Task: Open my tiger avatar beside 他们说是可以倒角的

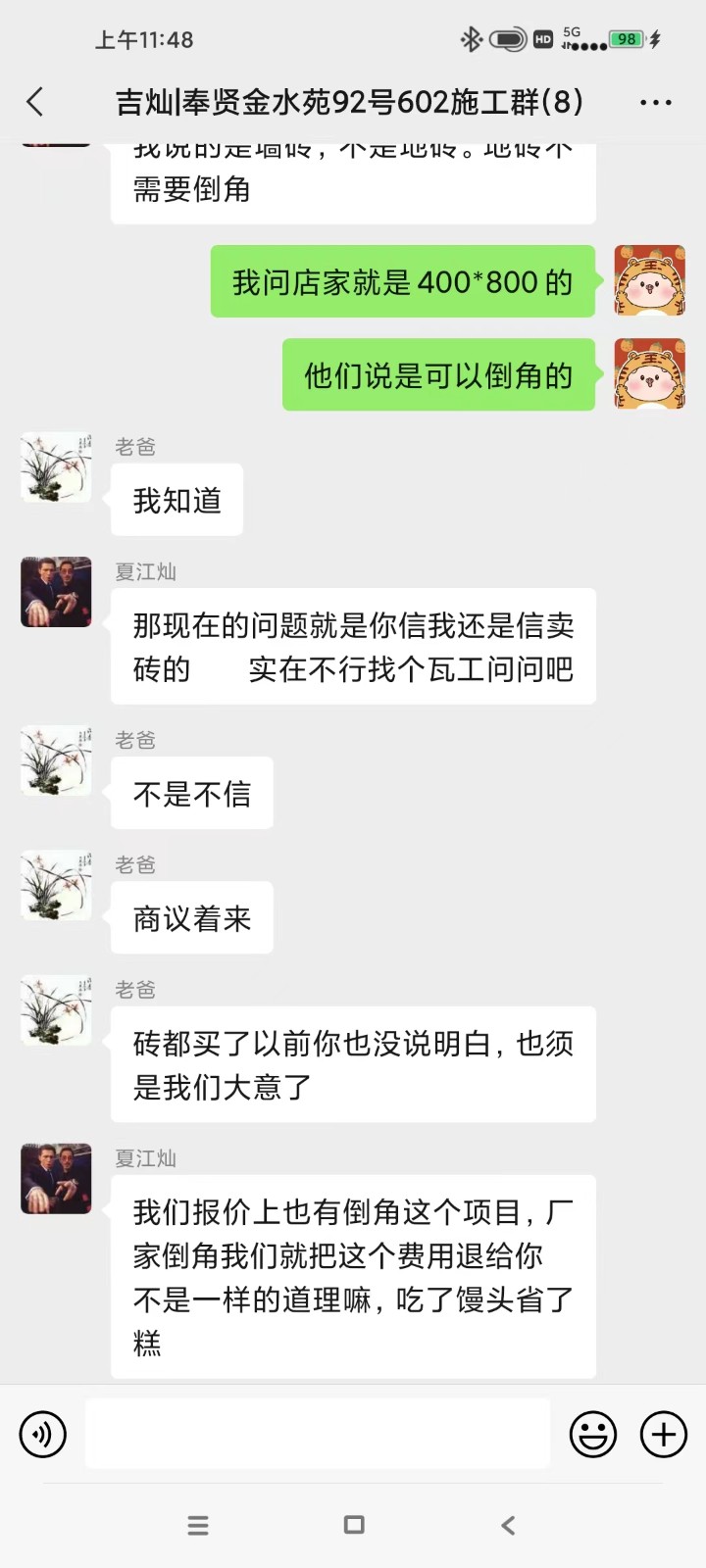Action: click(x=649, y=374)
